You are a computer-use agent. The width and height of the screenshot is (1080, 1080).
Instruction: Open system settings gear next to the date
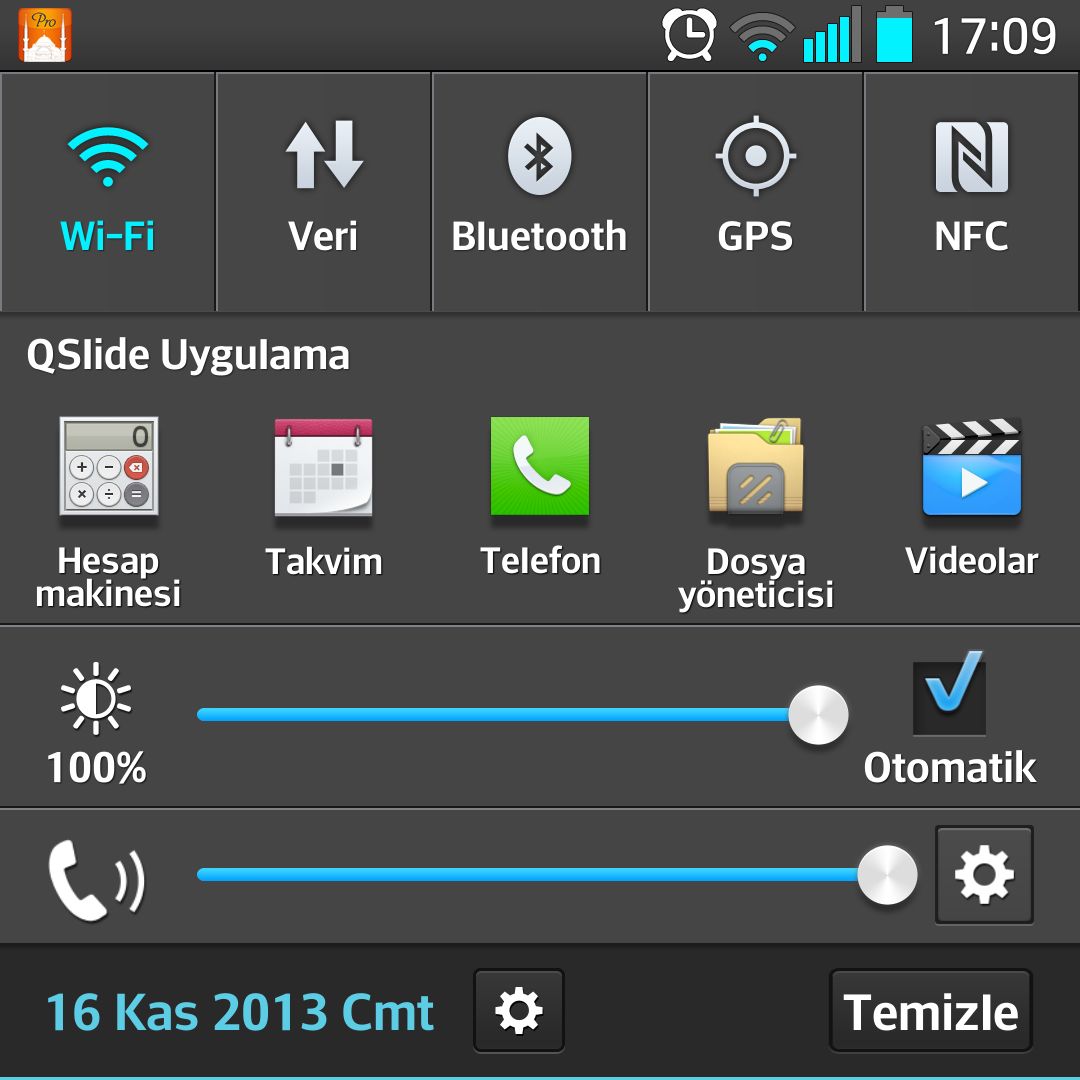tap(518, 1010)
